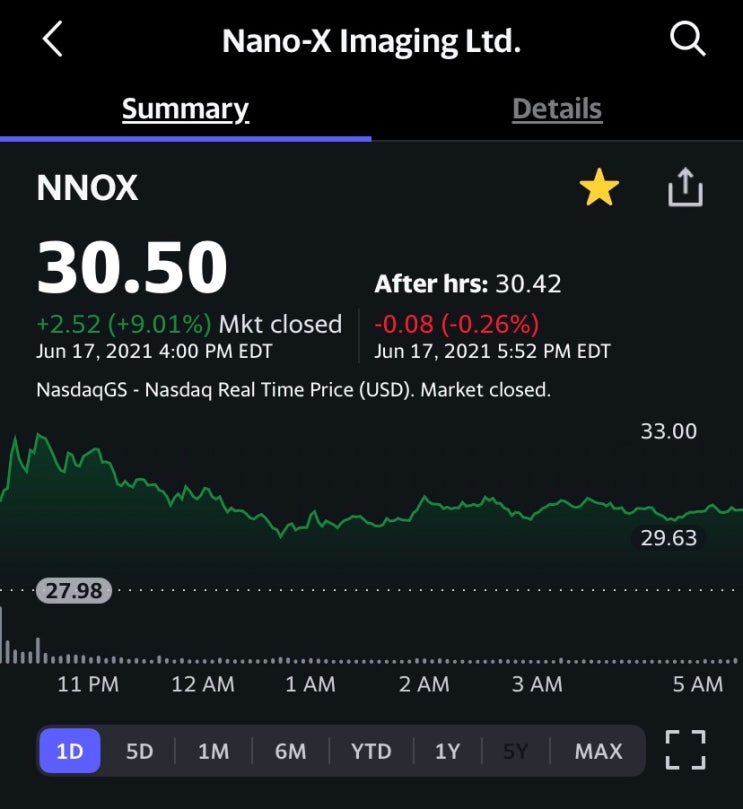Switch chart to MAX range
Image resolution: width=743 pixels, height=809 pixels.
[598, 751]
